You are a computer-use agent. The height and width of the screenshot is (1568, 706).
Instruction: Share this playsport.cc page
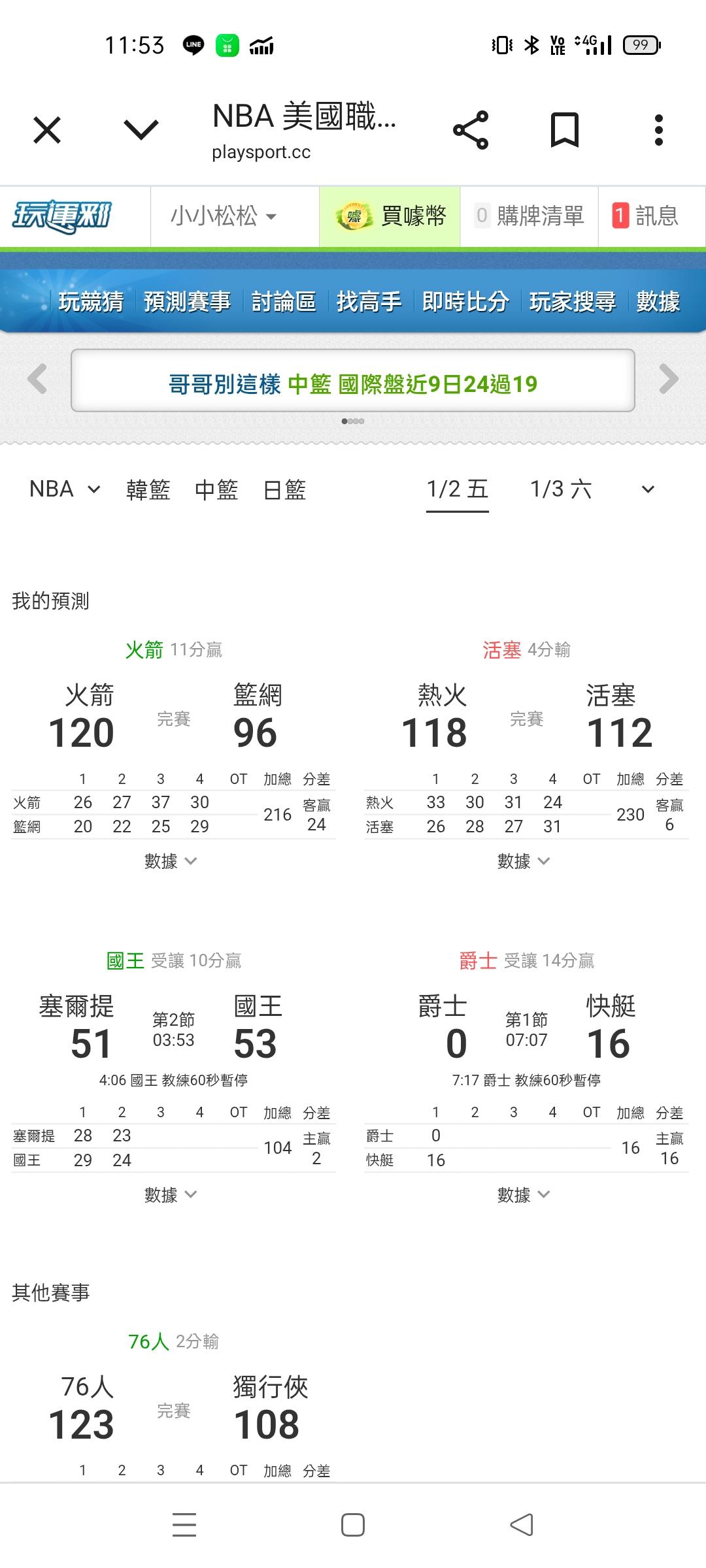(x=471, y=129)
